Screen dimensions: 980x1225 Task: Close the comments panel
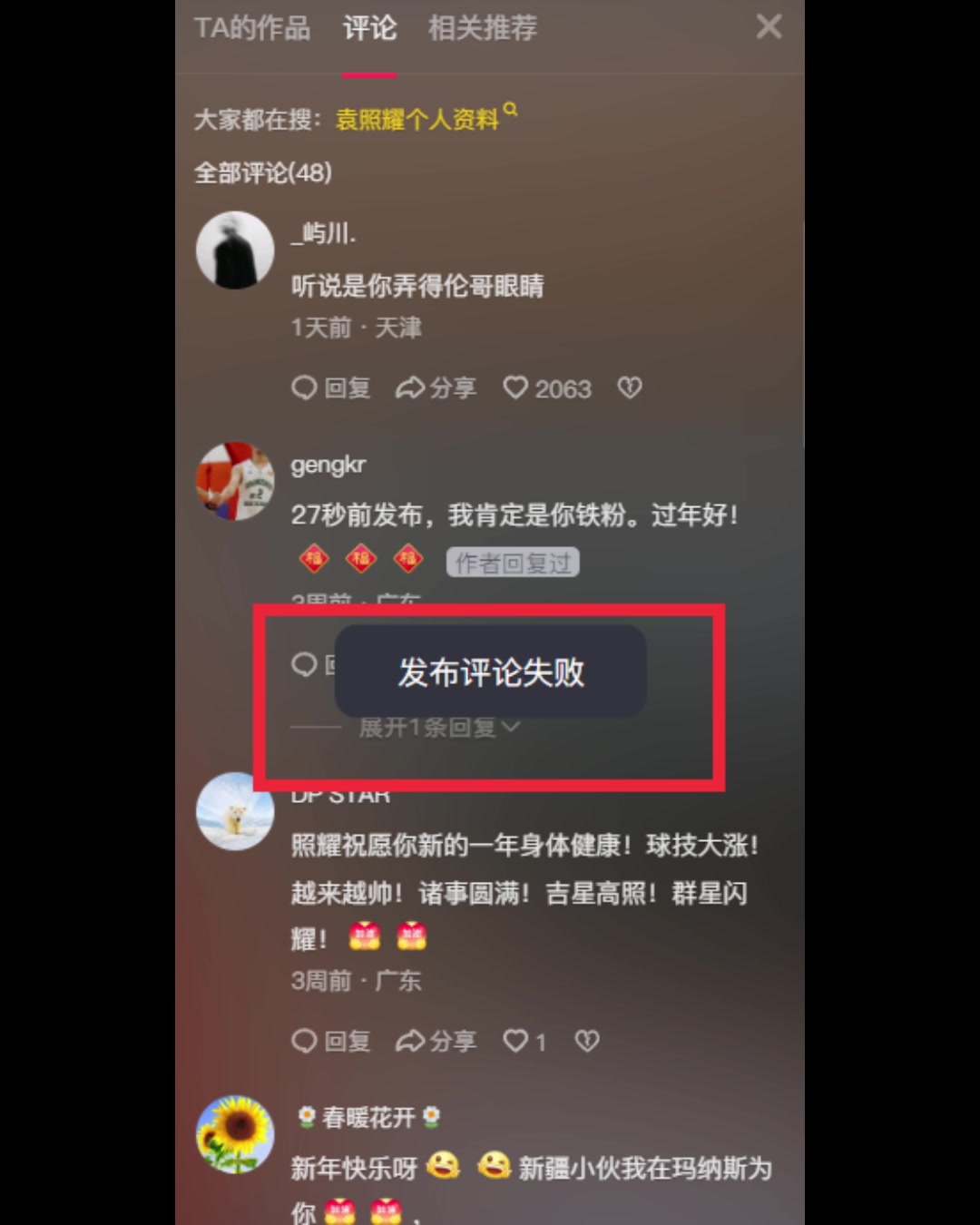point(769,27)
